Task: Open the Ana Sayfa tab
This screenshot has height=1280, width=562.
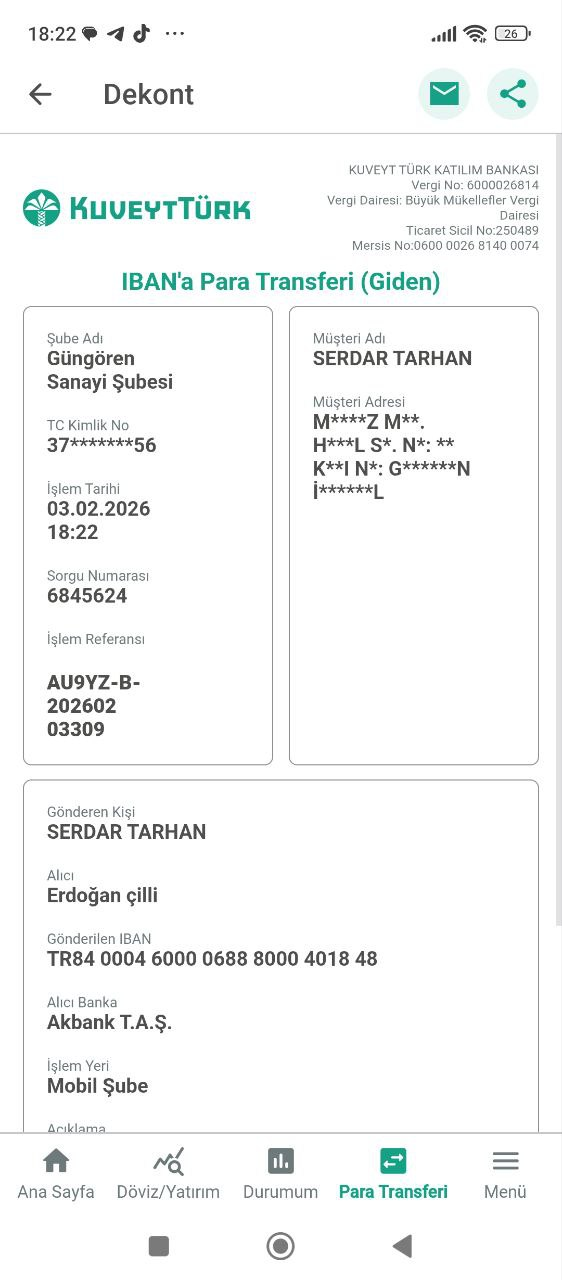Action: click(56, 1174)
